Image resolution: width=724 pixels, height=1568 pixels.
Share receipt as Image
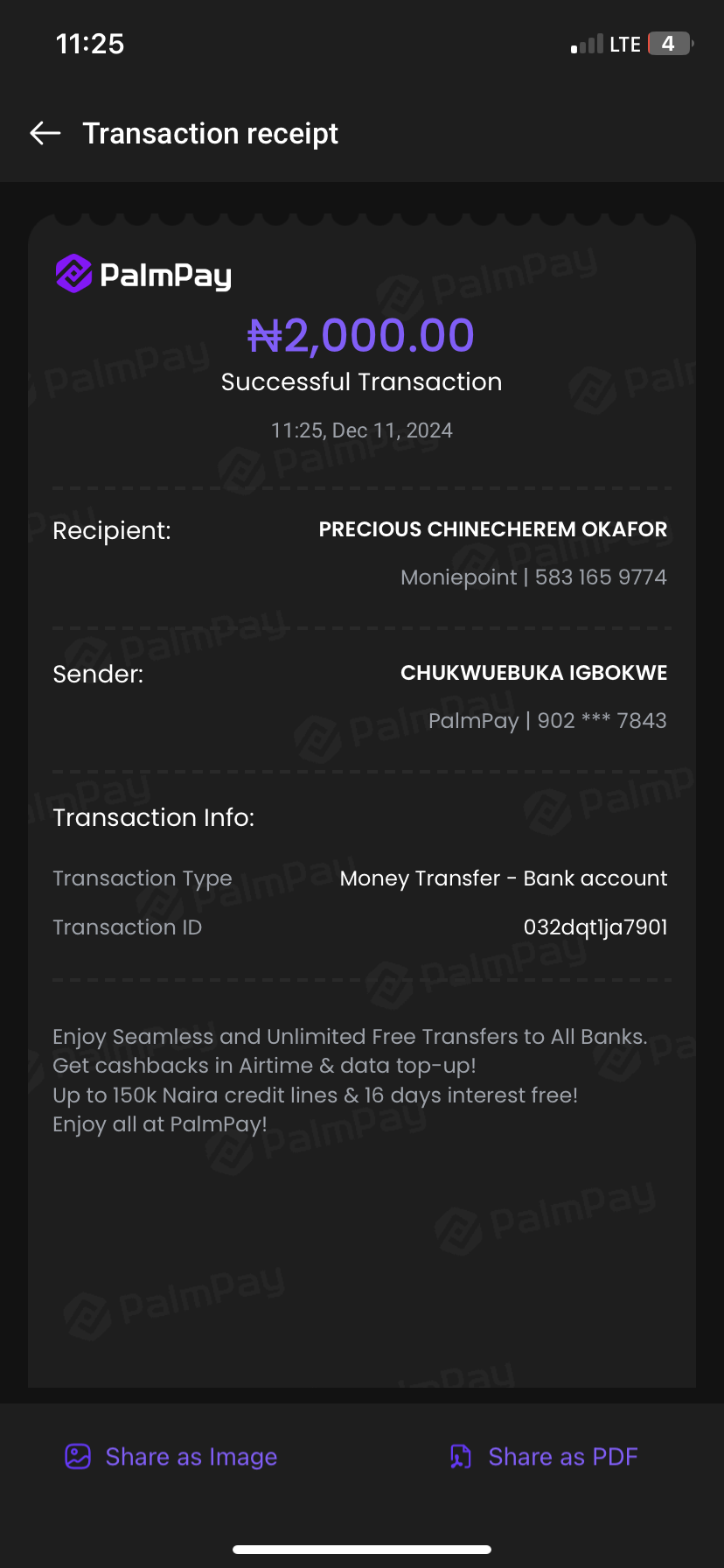coord(171,1457)
